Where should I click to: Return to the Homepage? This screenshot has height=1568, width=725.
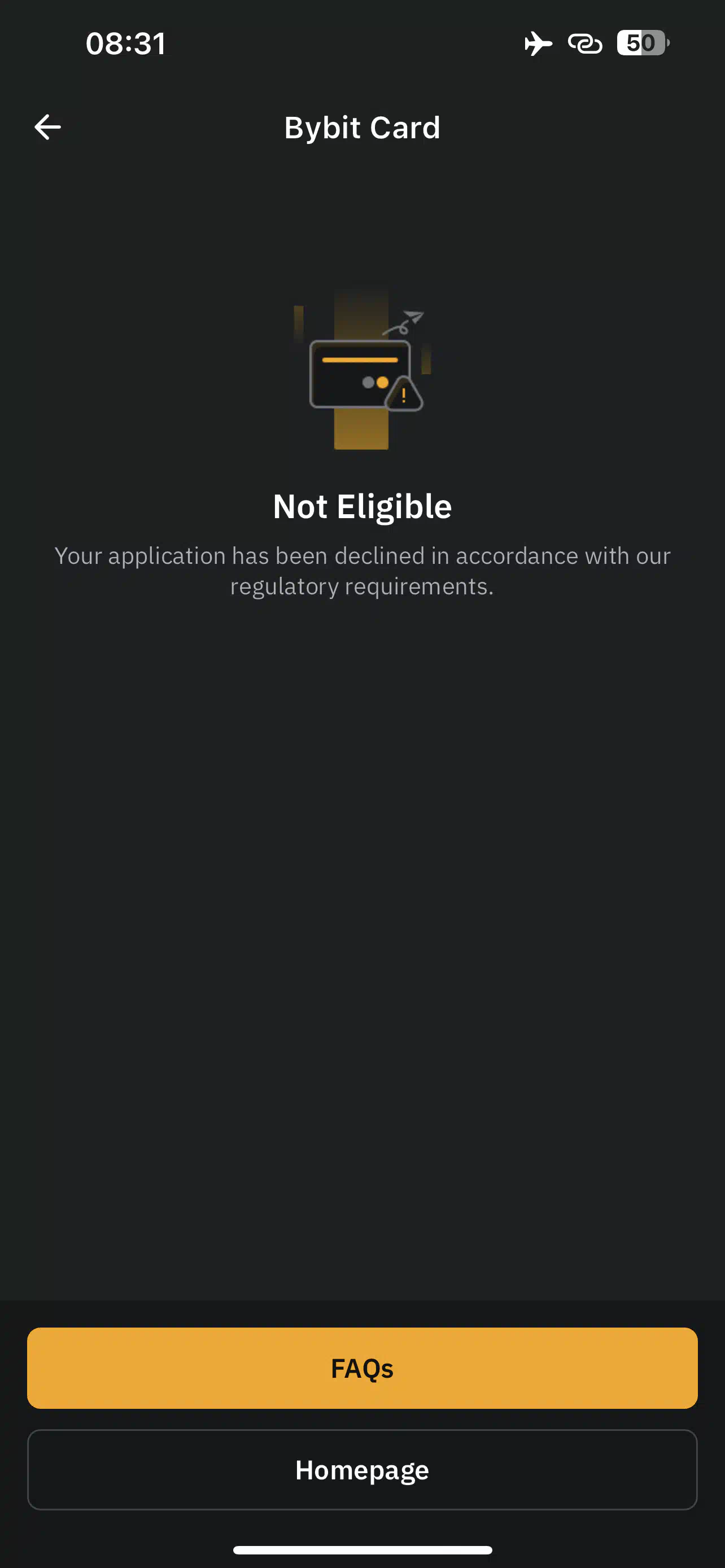point(362,1469)
